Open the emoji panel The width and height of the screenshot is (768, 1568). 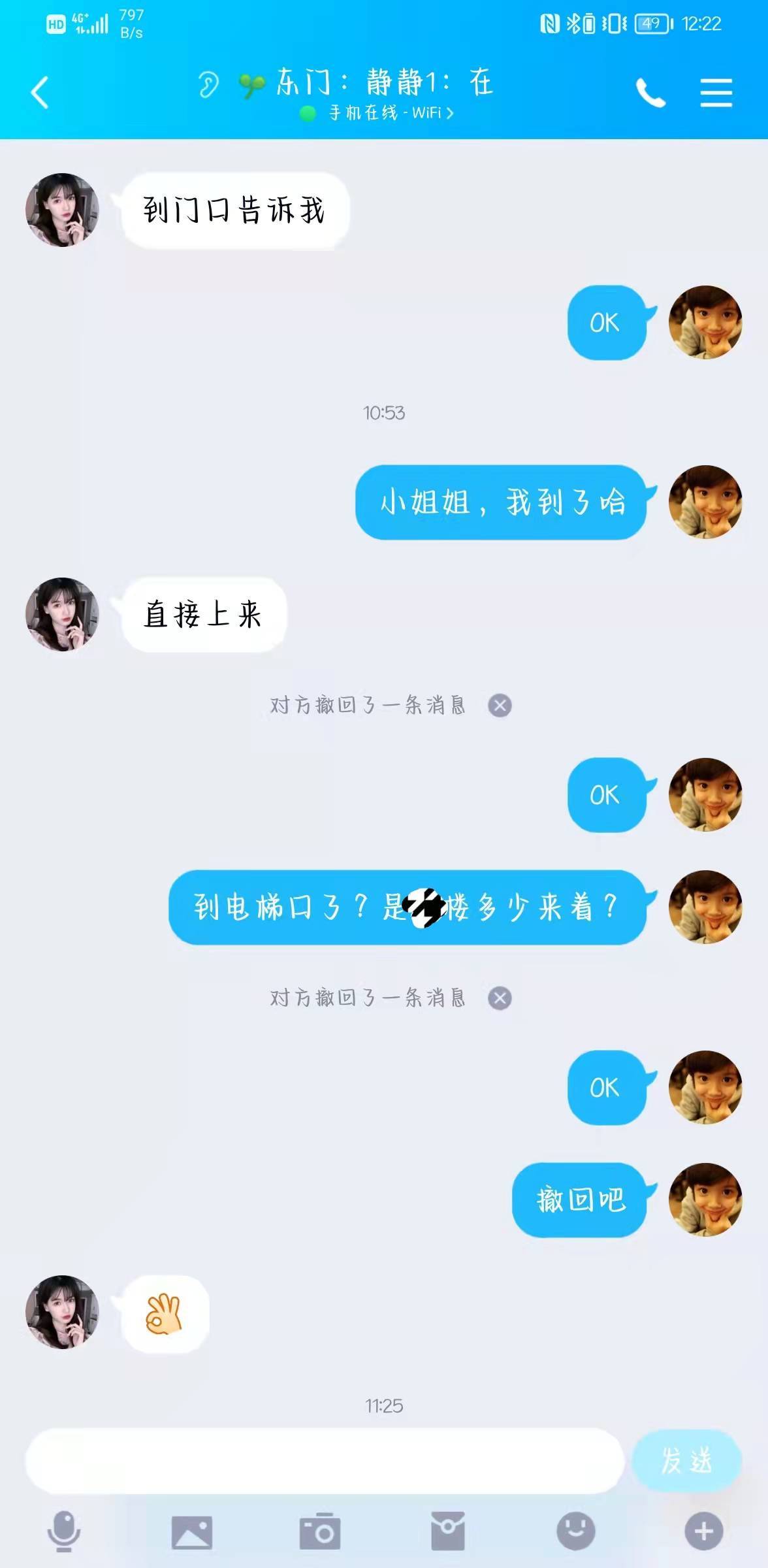(575, 1531)
